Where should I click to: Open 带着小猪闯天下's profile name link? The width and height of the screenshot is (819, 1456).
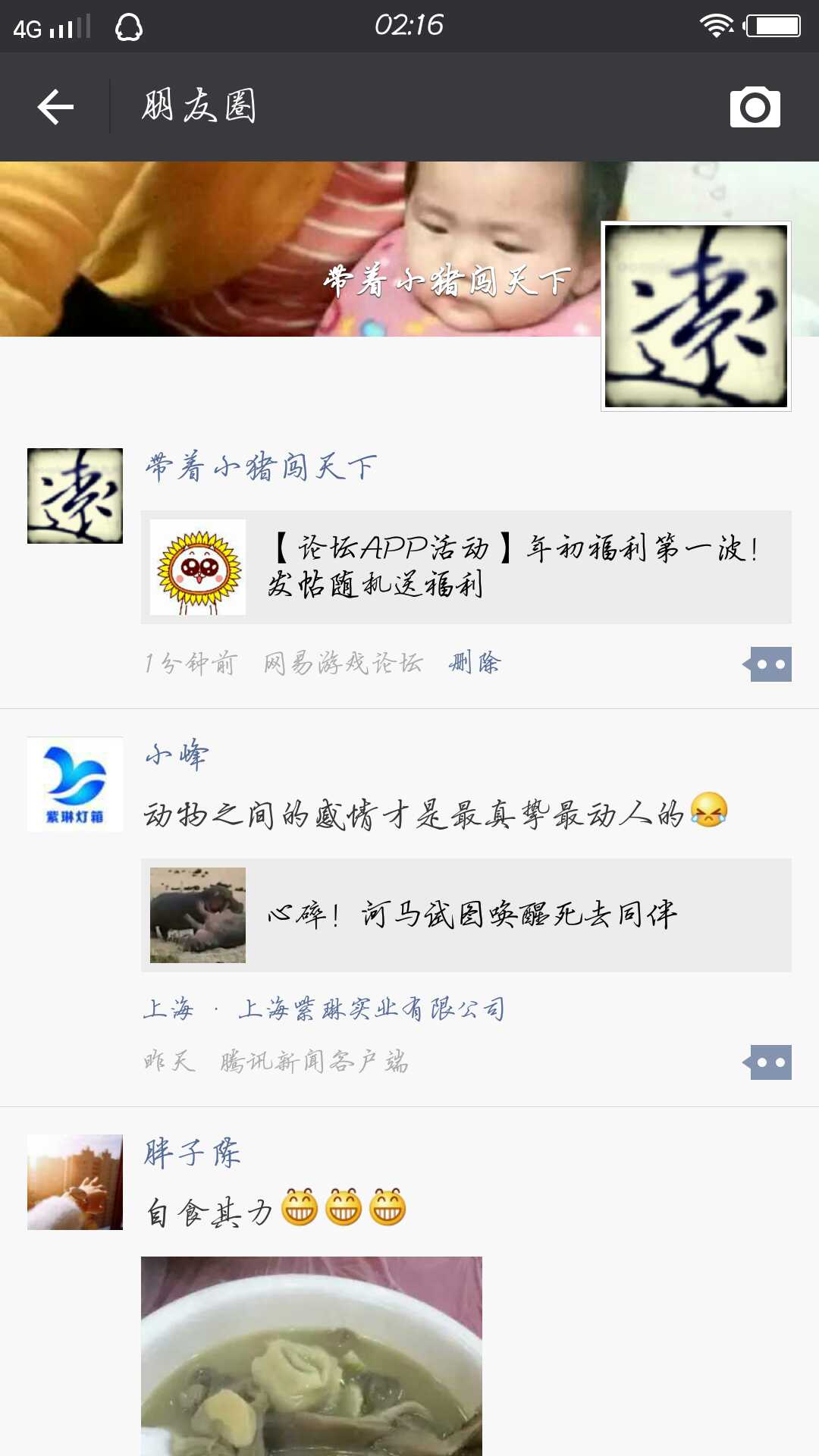[261, 467]
